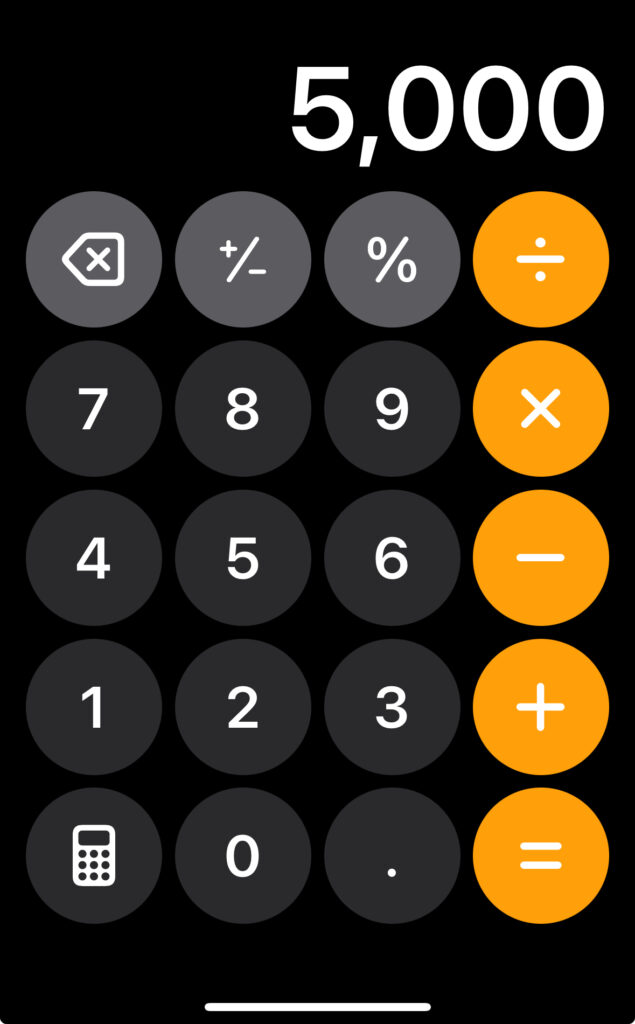The width and height of the screenshot is (635, 1024).
Task: Open the calculator mode switcher
Action: 93,856
